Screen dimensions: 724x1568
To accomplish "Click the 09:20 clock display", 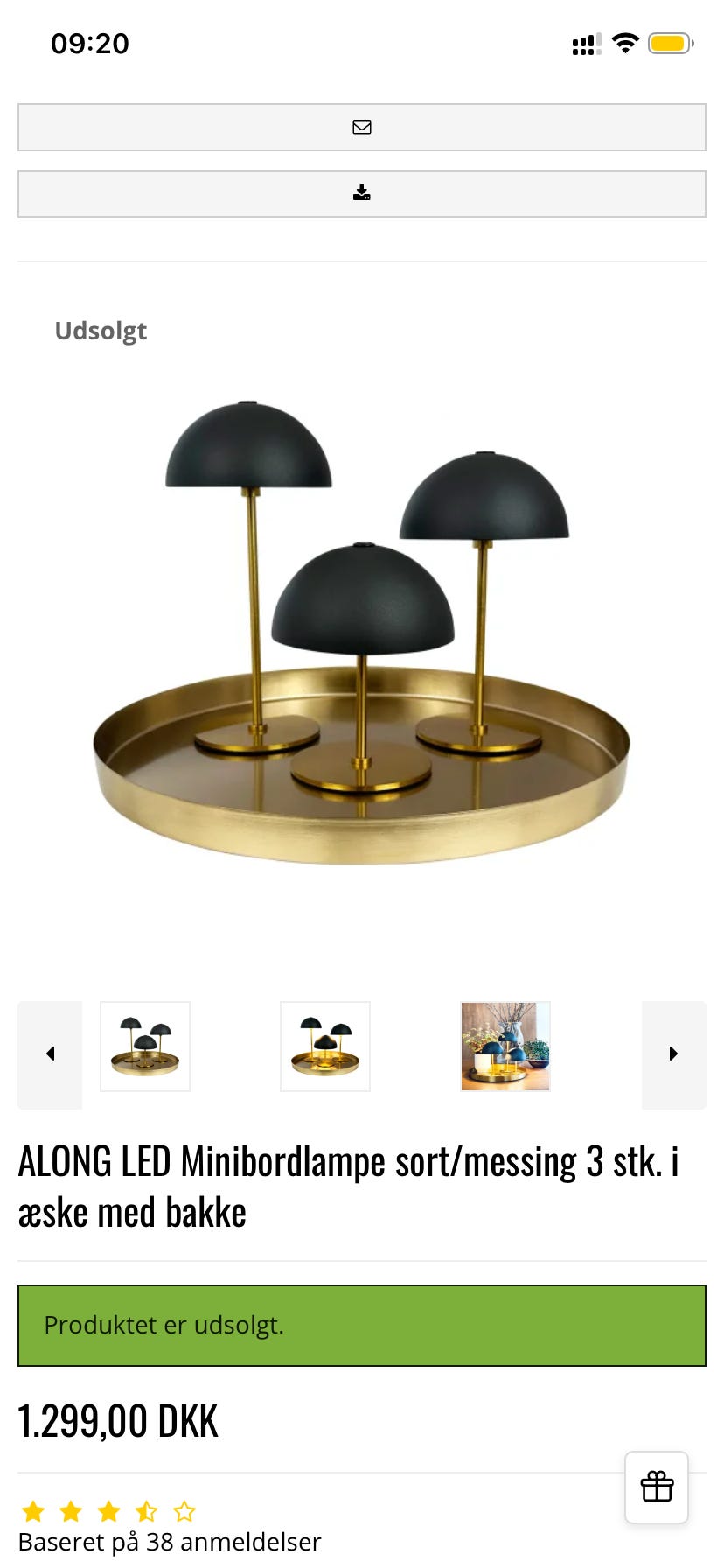I will pos(88,43).
